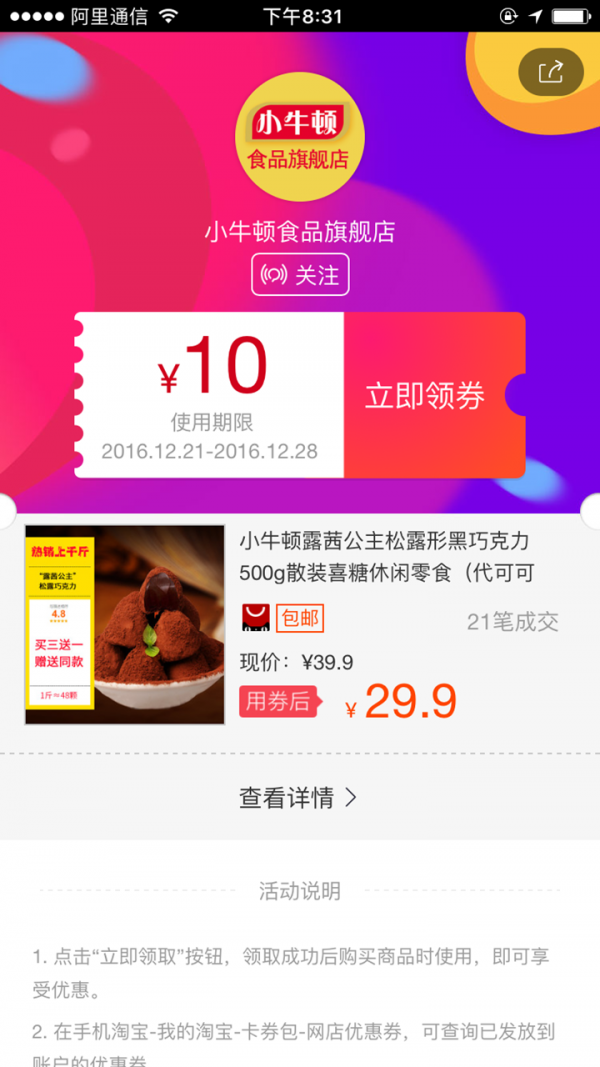The height and width of the screenshot is (1067, 600).
Task: Share this coupon page
Action: pos(551,72)
